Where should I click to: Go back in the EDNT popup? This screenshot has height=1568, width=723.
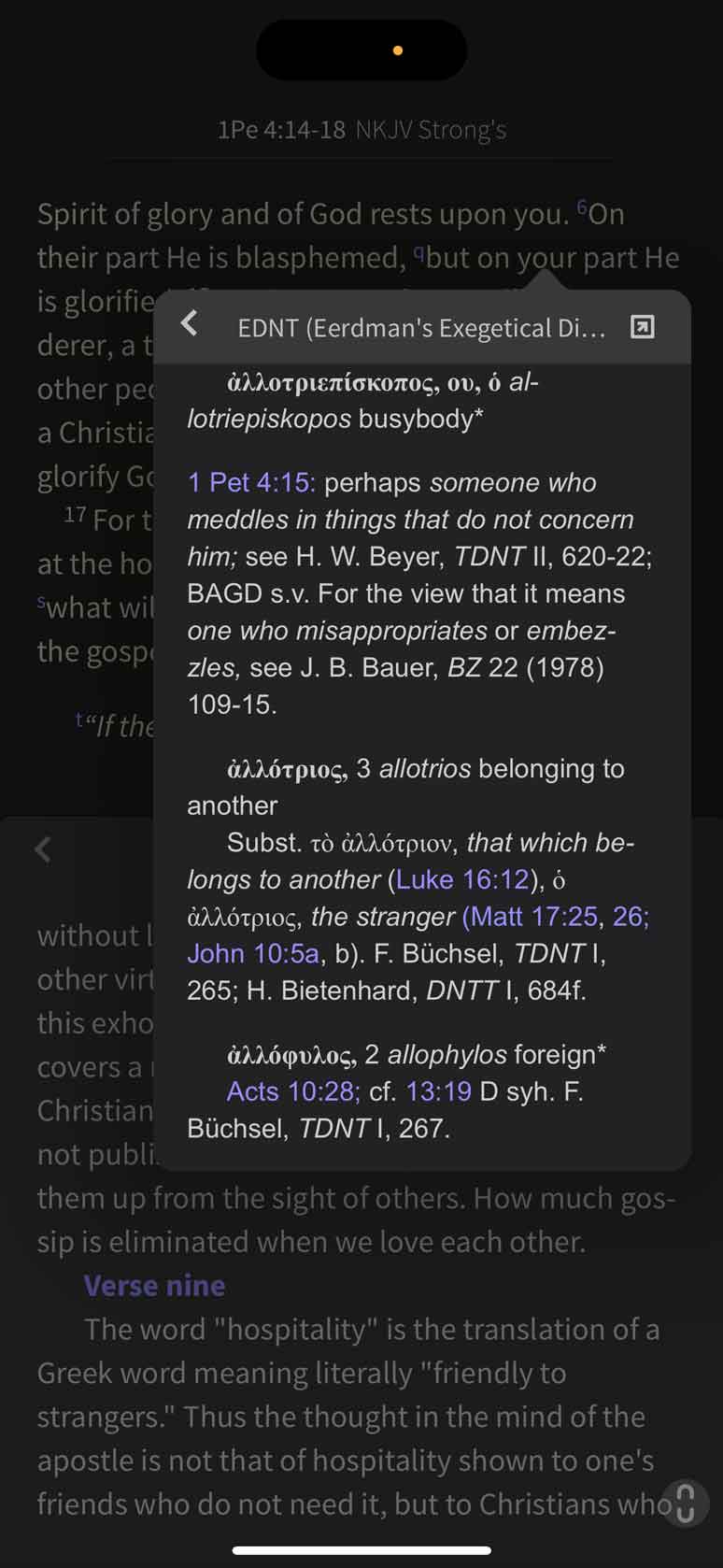tap(190, 324)
